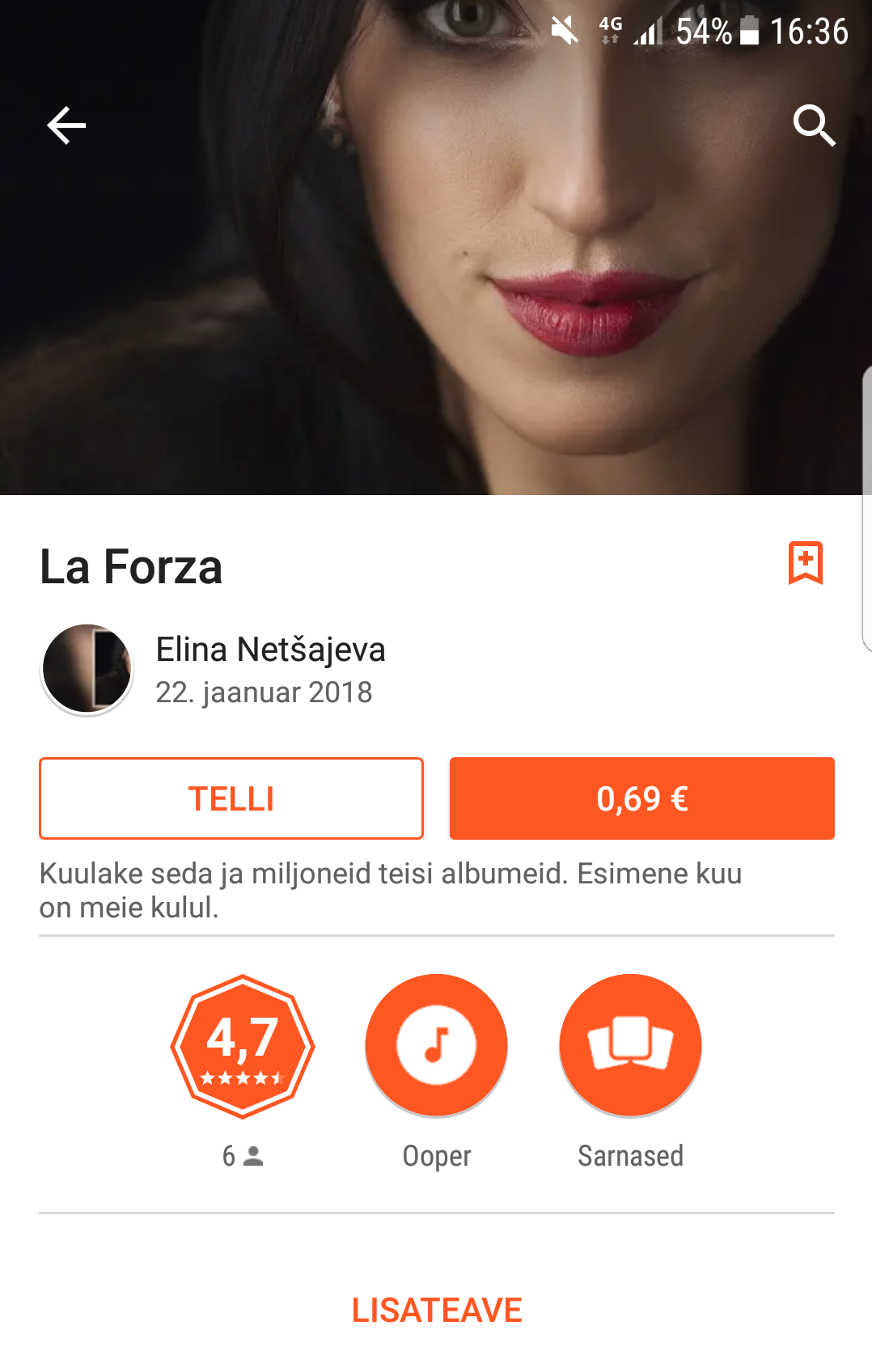View the 4,7 star rating details
The width and height of the screenshot is (872, 1372).
tap(242, 1047)
